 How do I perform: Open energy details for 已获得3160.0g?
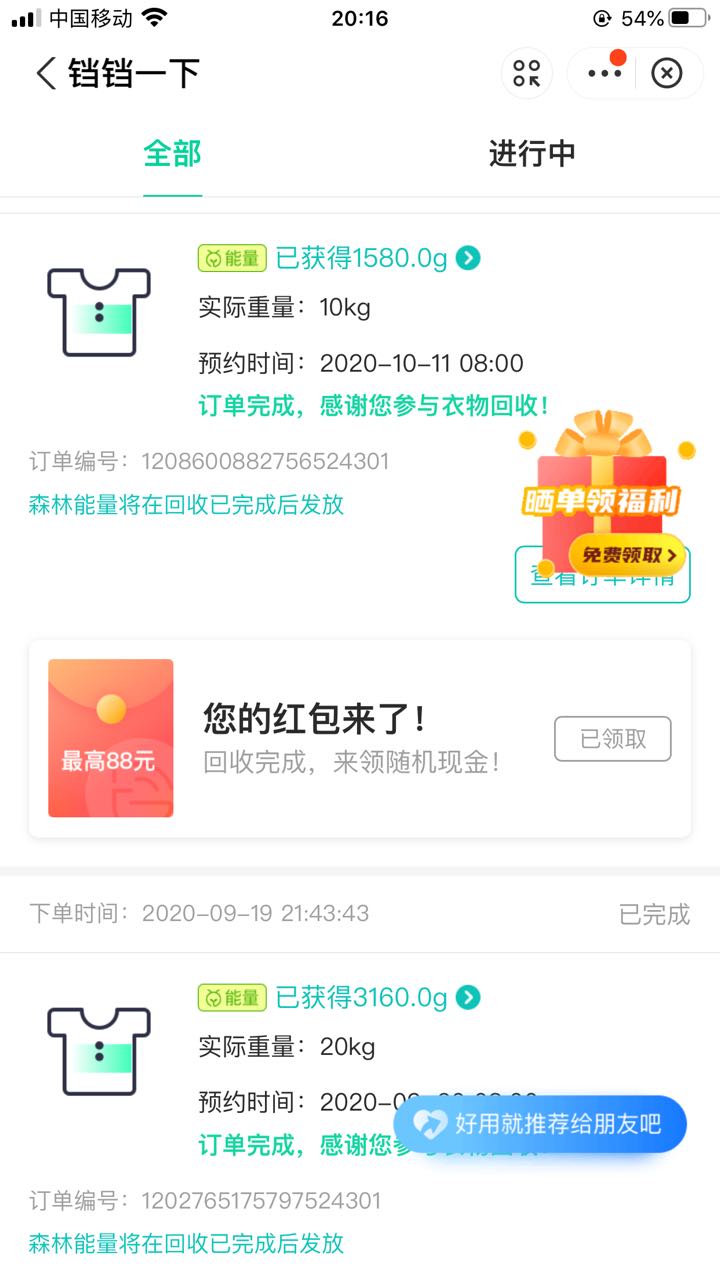[x=468, y=997]
